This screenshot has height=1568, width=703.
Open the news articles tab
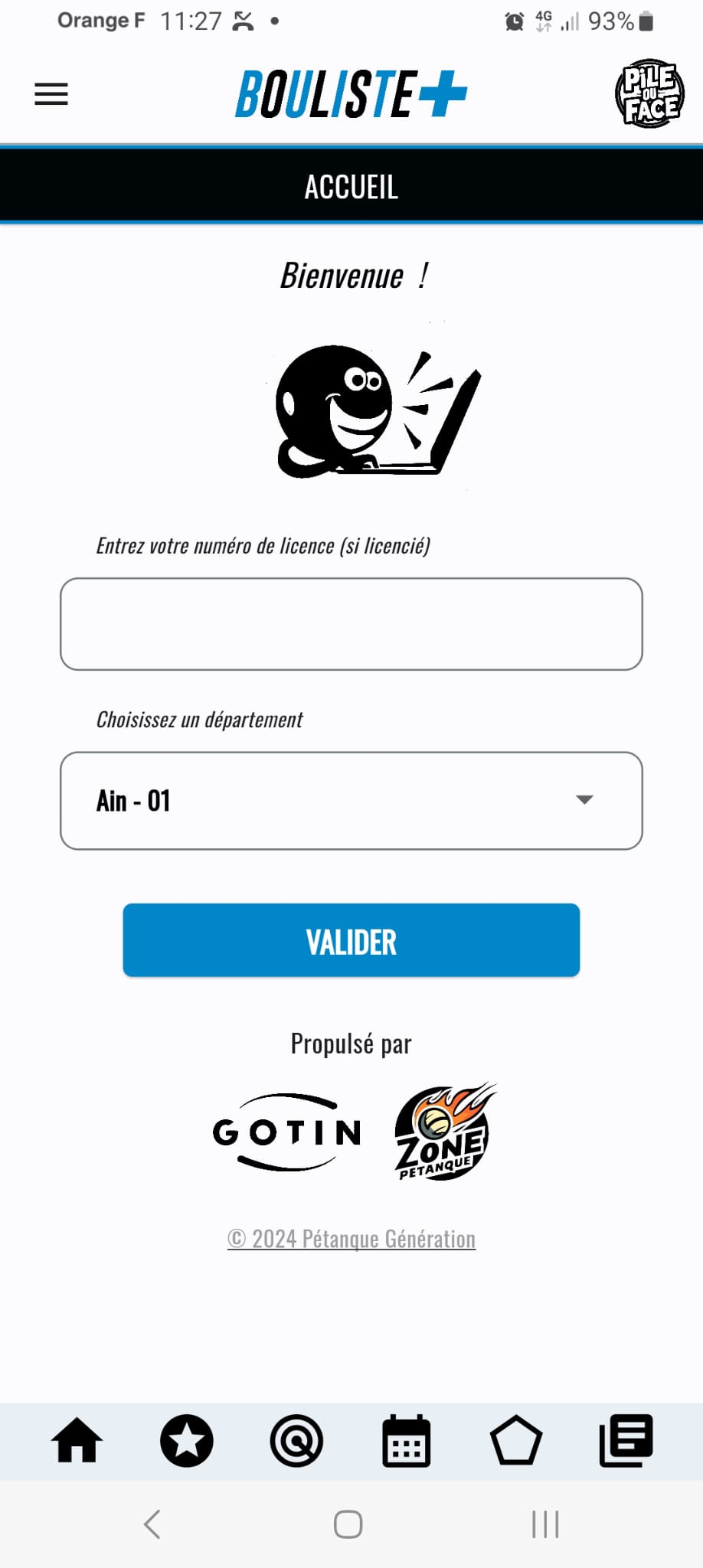tap(626, 1440)
